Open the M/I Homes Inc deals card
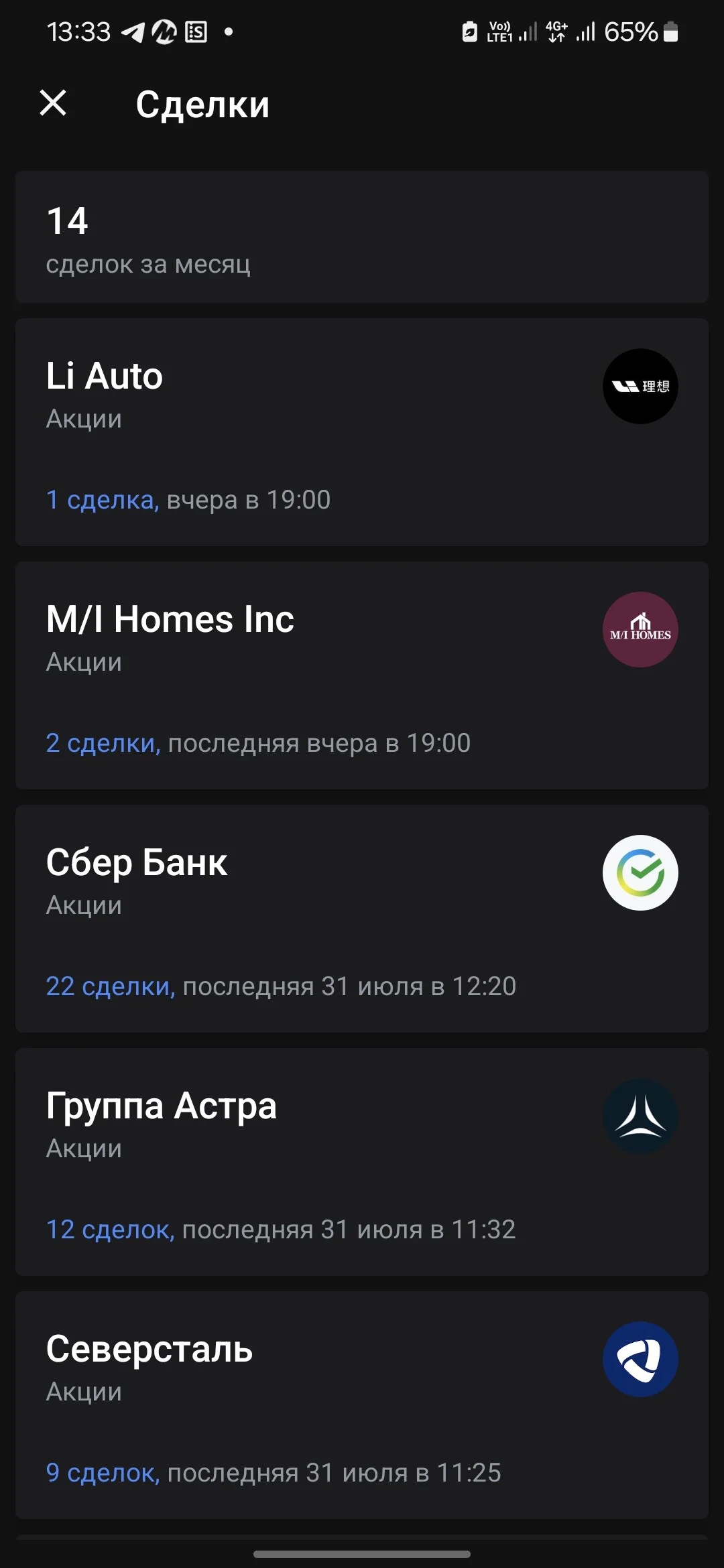The width and height of the screenshot is (724, 1568). click(362, 675)
